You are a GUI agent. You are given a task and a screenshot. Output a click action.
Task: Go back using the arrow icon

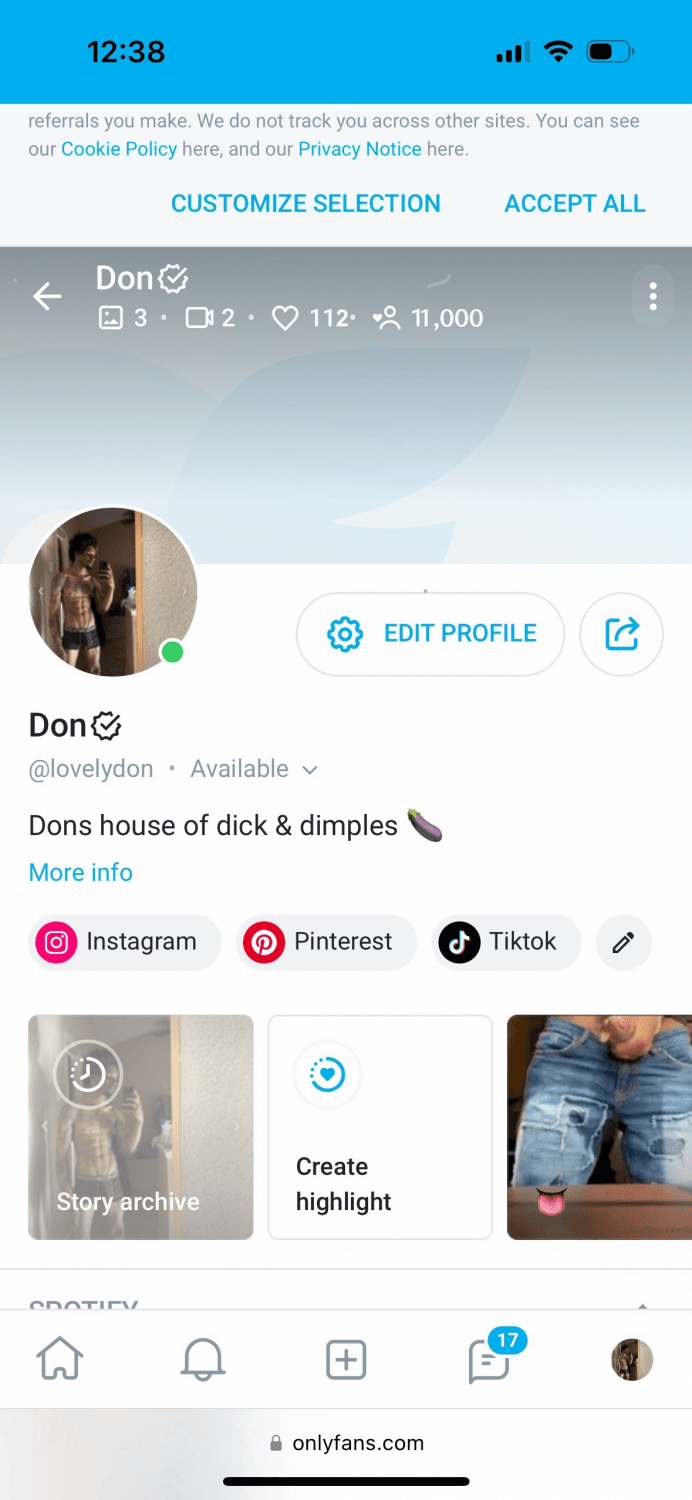click(47, 296)
